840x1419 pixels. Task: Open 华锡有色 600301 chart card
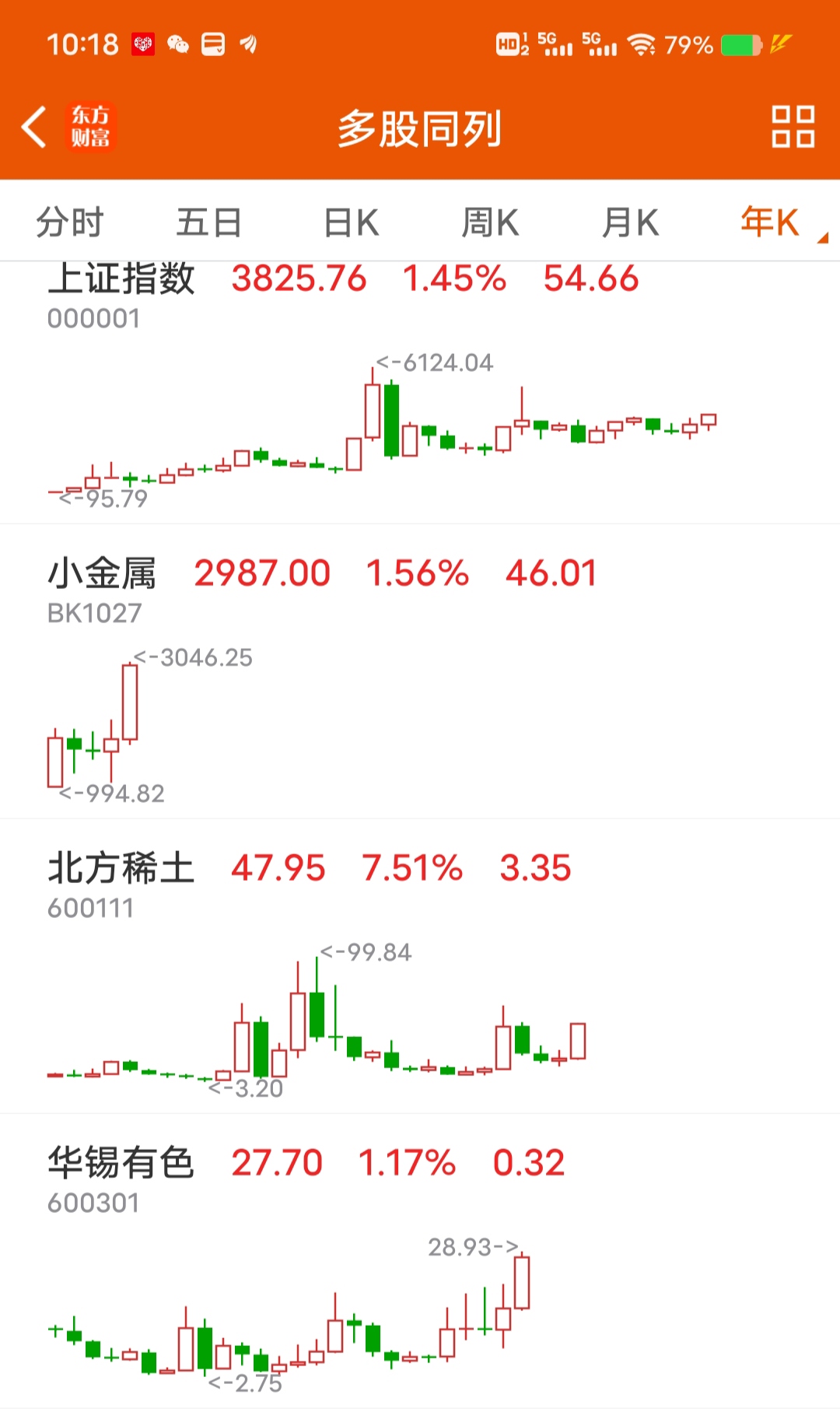pyautogui.click(x=420, y=1261)
